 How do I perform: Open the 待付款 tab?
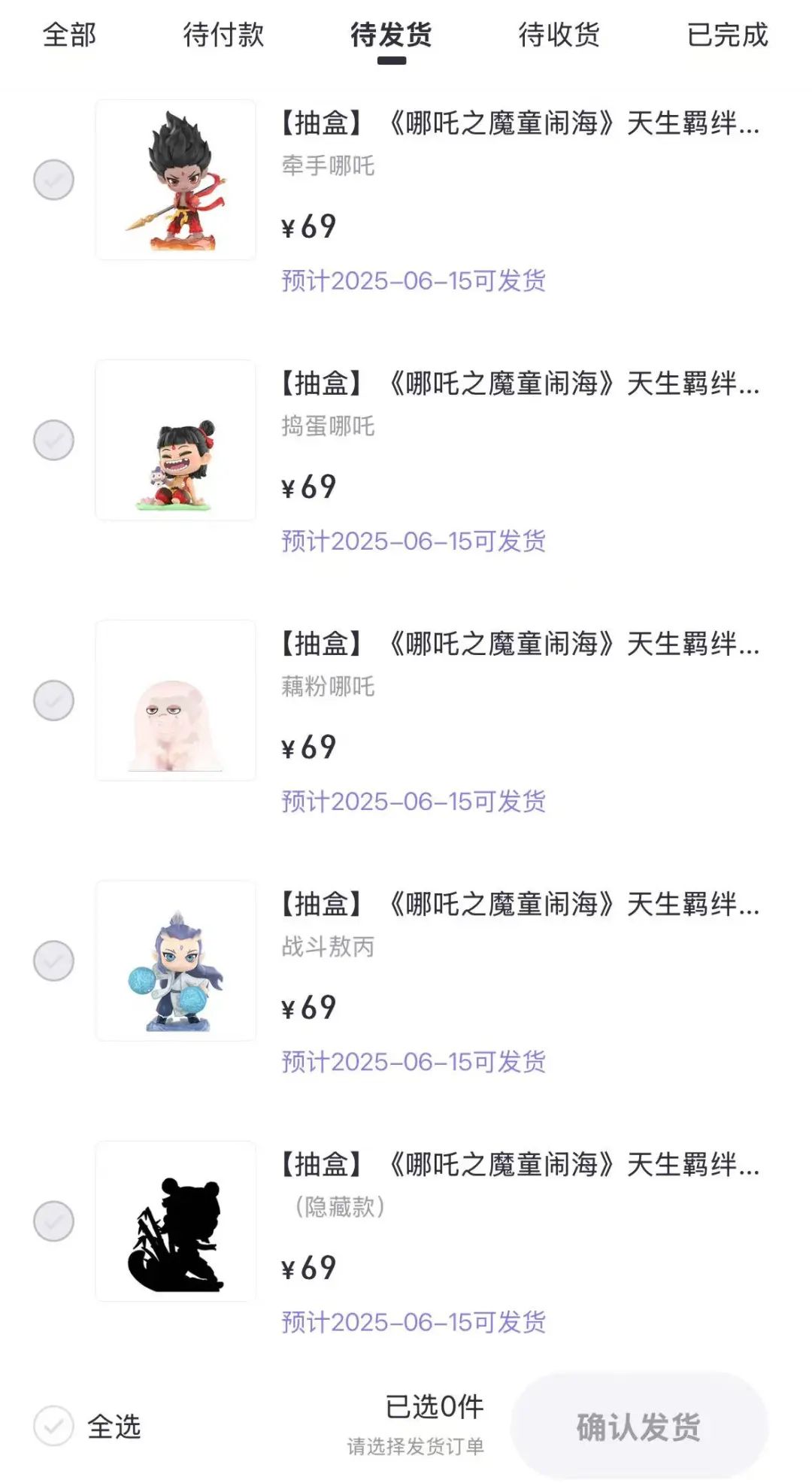click(223, 35)
